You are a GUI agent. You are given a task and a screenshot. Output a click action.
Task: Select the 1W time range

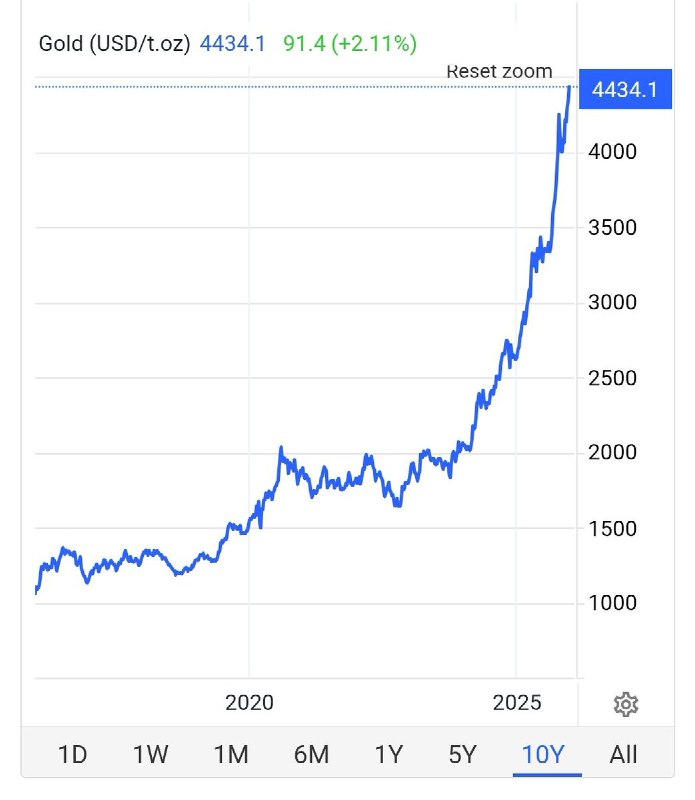point(150,754)
